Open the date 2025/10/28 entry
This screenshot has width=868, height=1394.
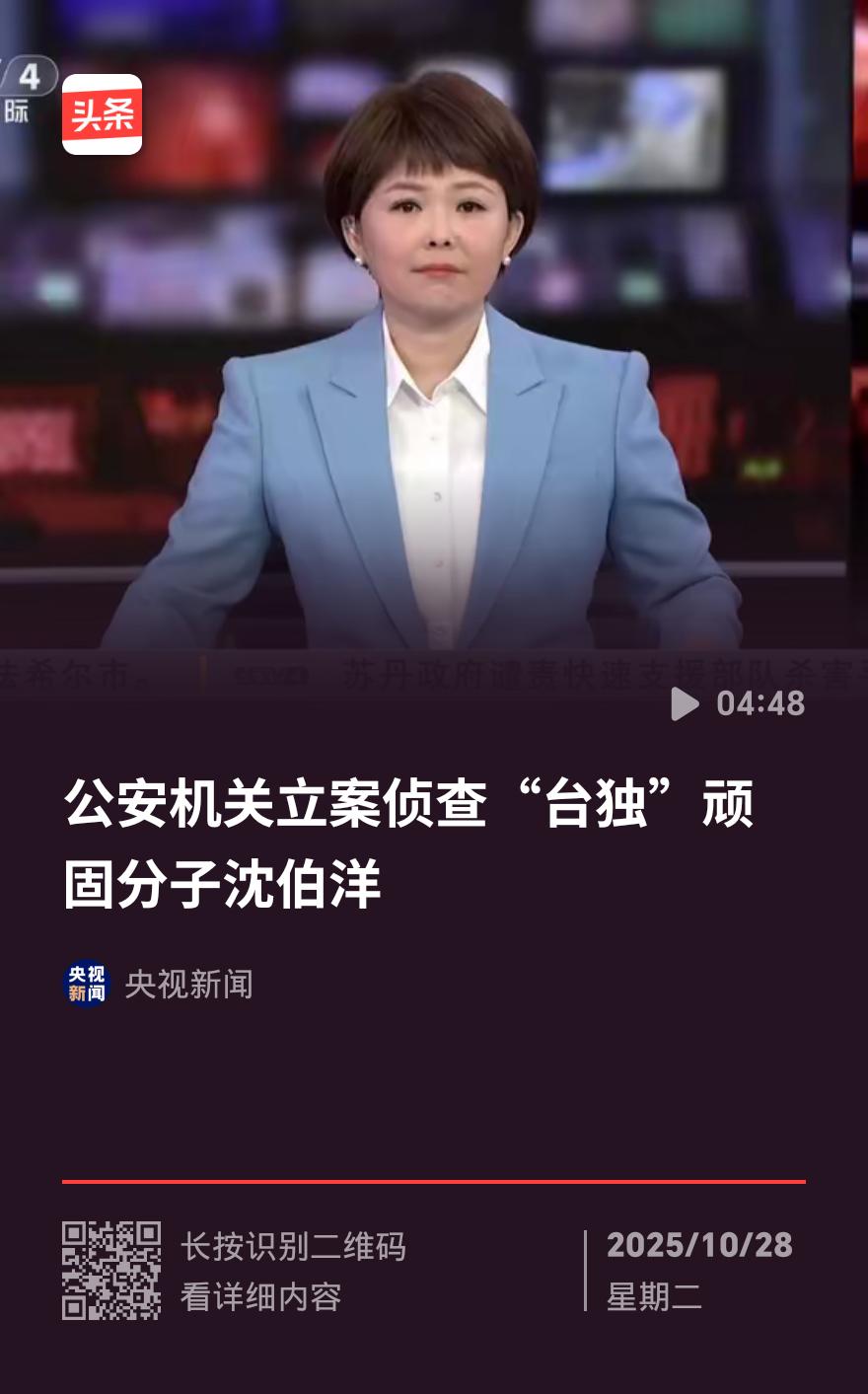[x=702, y=1247]
